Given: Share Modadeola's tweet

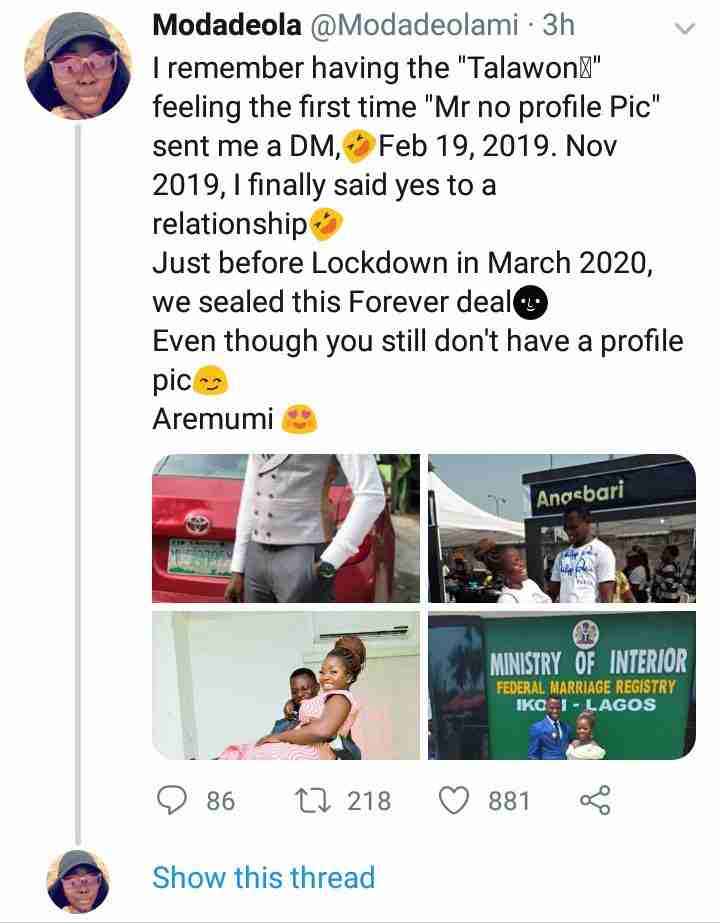Looking at the screenshot, I should [595, 801].
